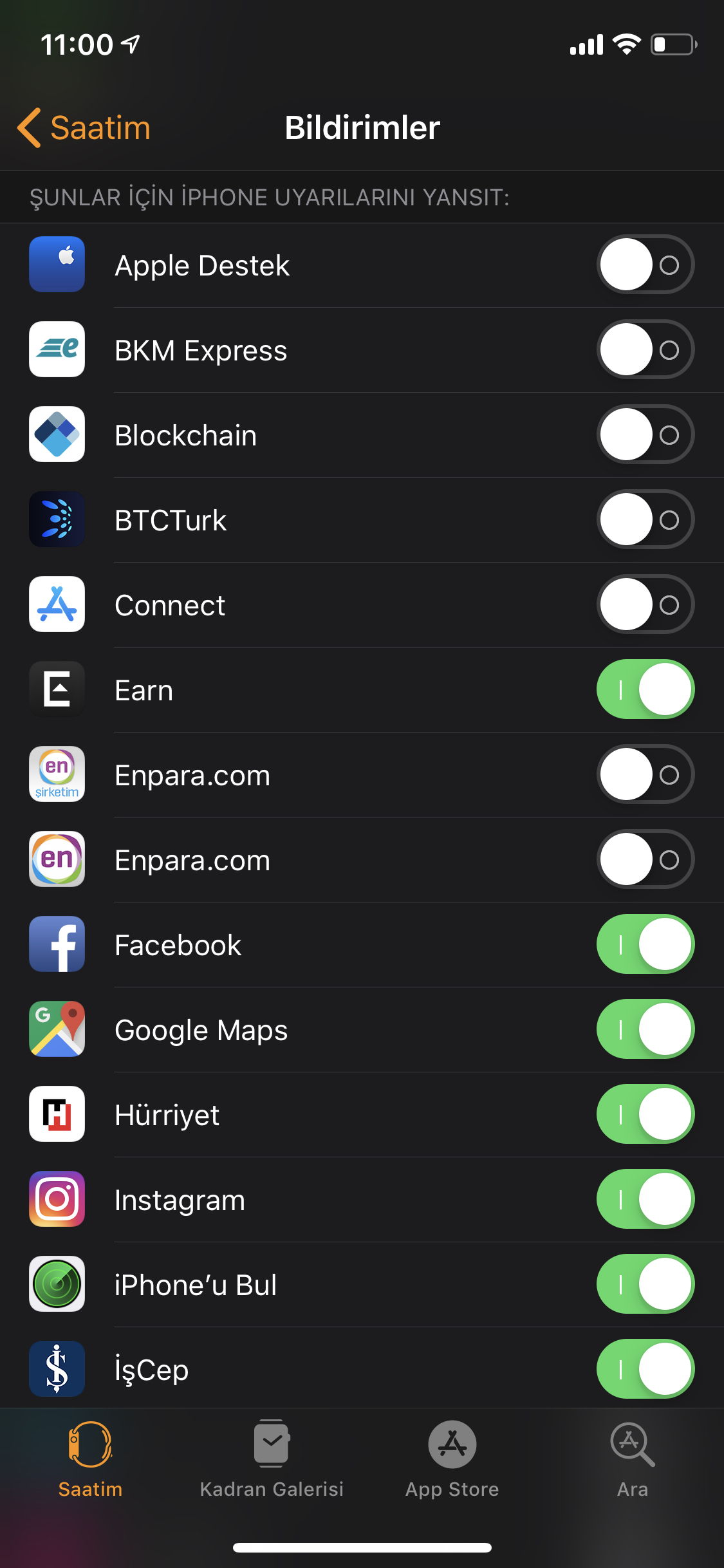Go back to Saatim
This screenshot has width=724, height=1568.
84,127
